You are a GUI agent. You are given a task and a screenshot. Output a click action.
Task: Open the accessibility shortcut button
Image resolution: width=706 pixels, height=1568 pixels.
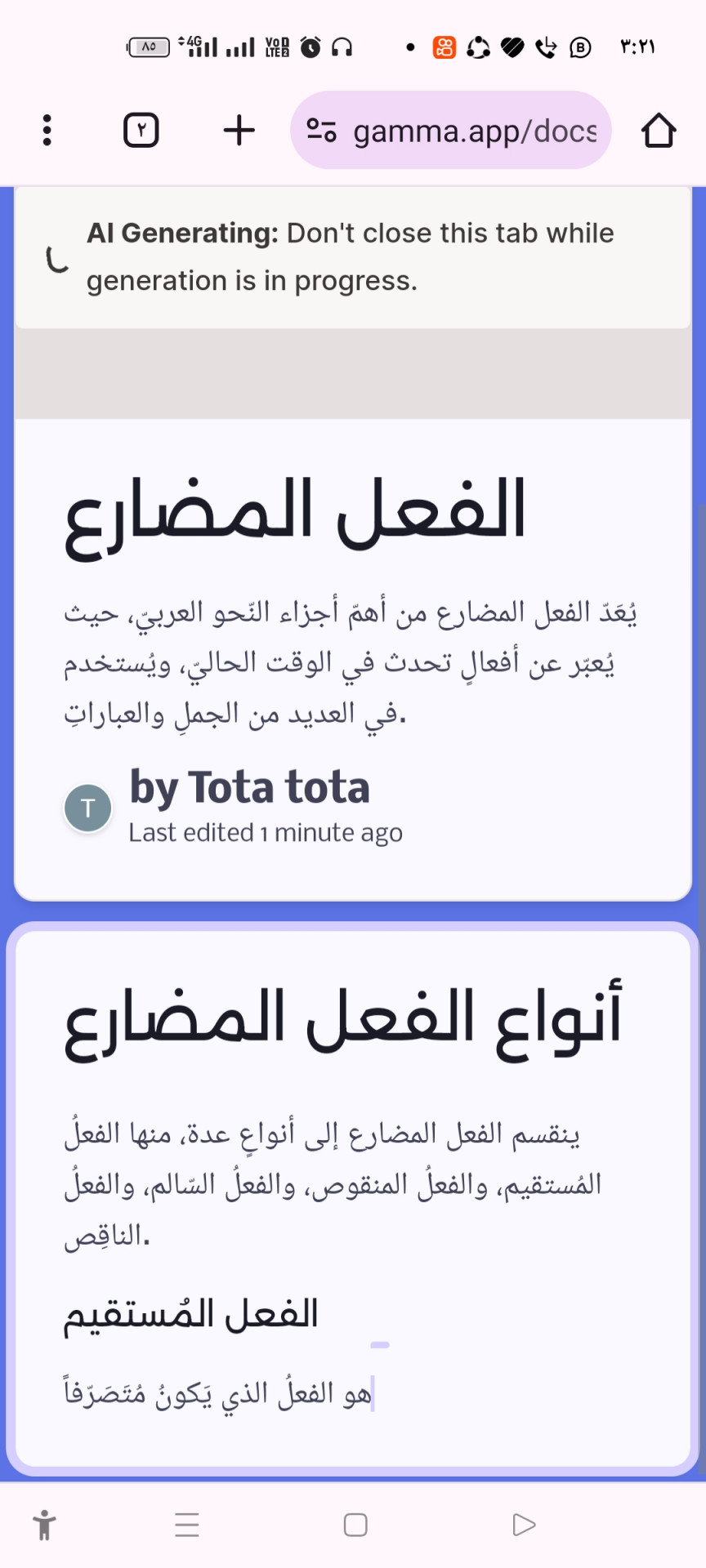tap(45, 1525)
